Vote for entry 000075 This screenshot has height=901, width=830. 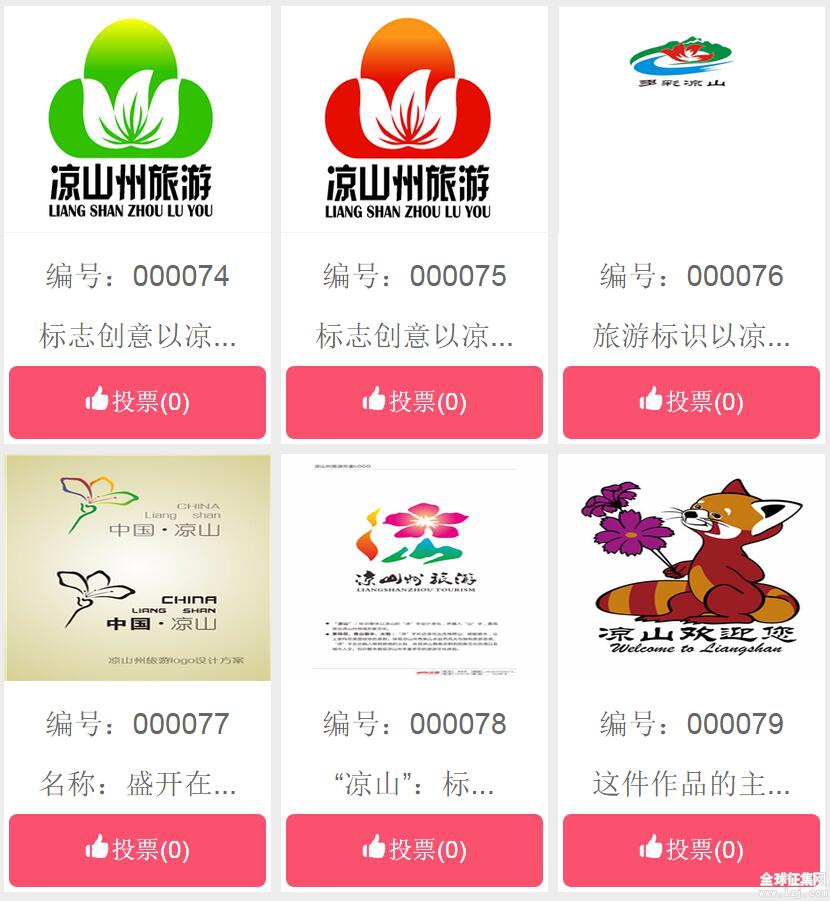(414, 402)
